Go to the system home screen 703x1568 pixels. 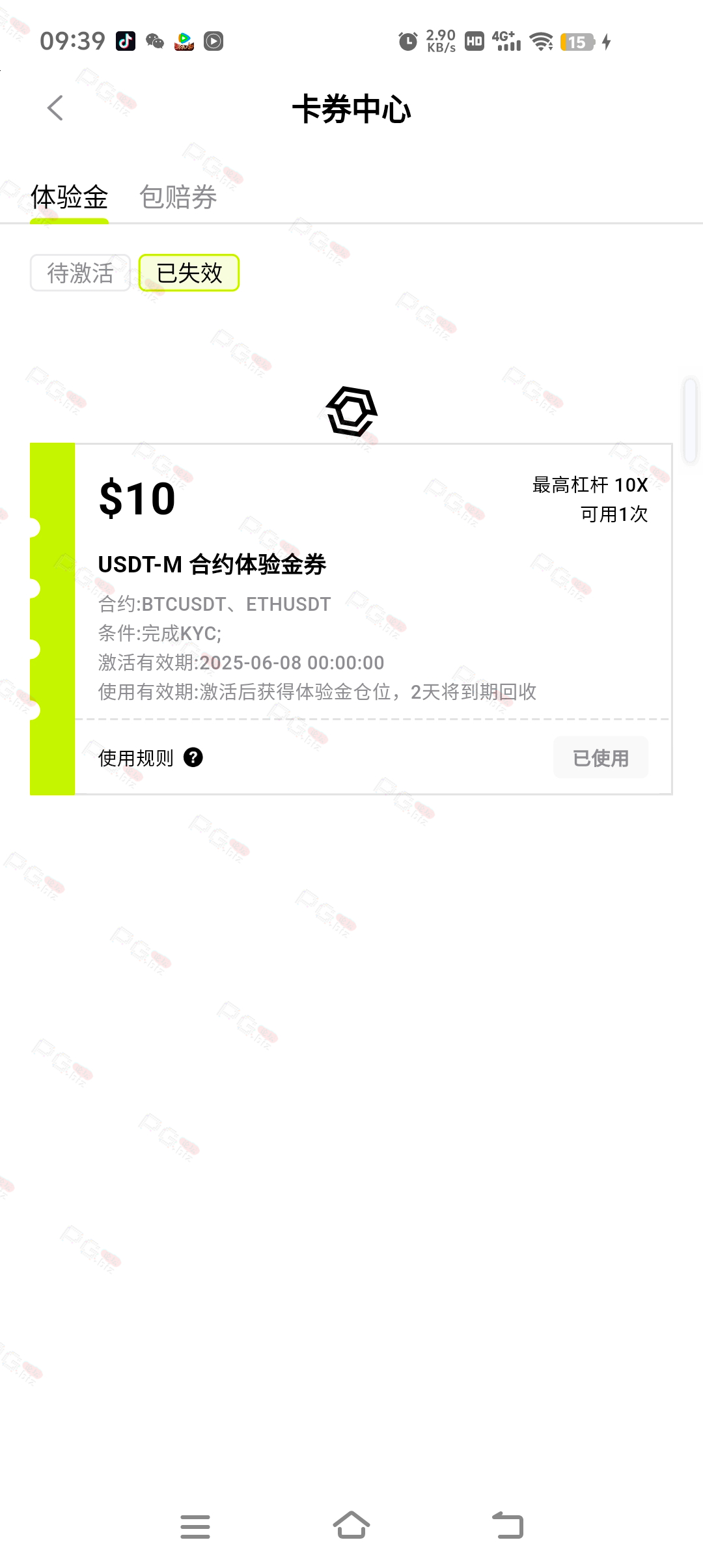click(351, 1526)
